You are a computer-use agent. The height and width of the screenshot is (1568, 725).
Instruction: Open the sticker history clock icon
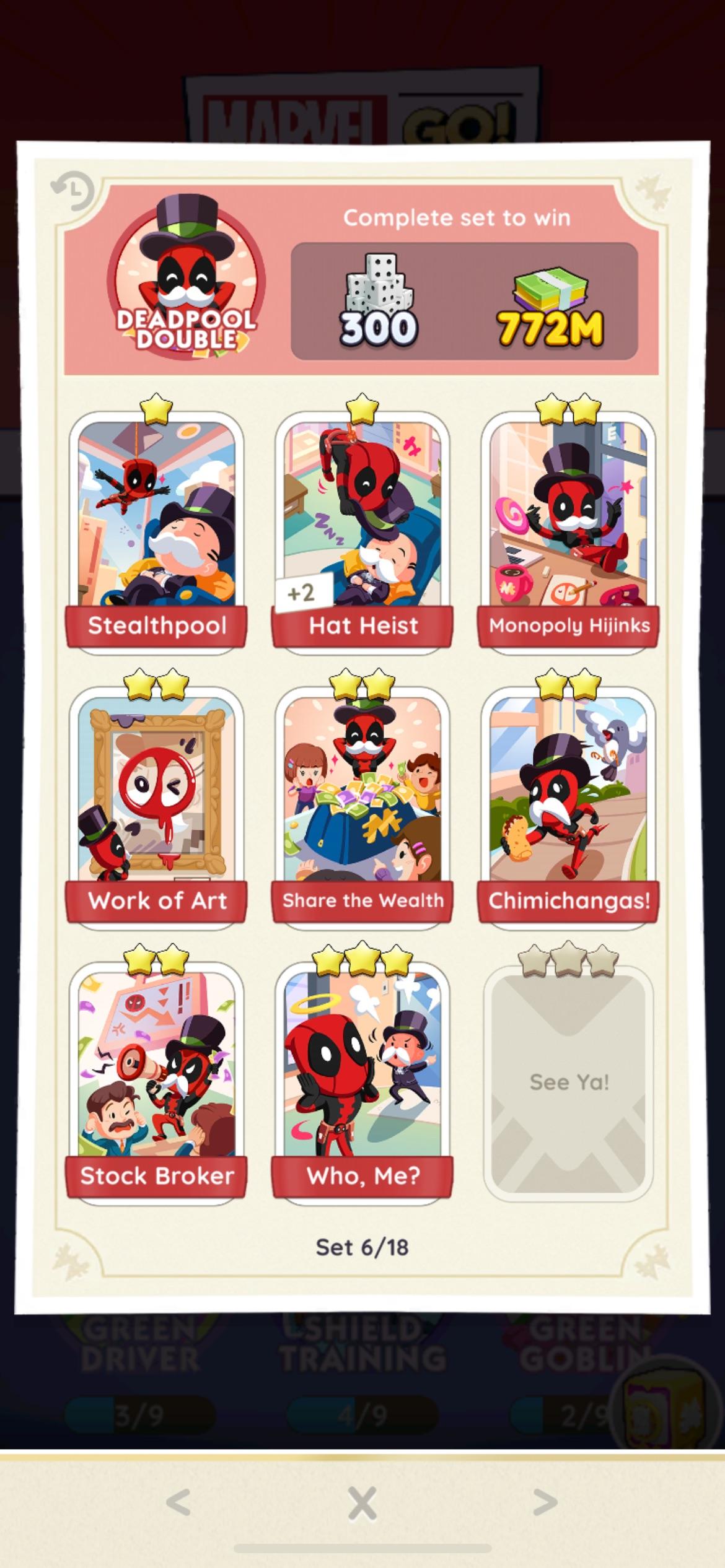coord(73,191)
